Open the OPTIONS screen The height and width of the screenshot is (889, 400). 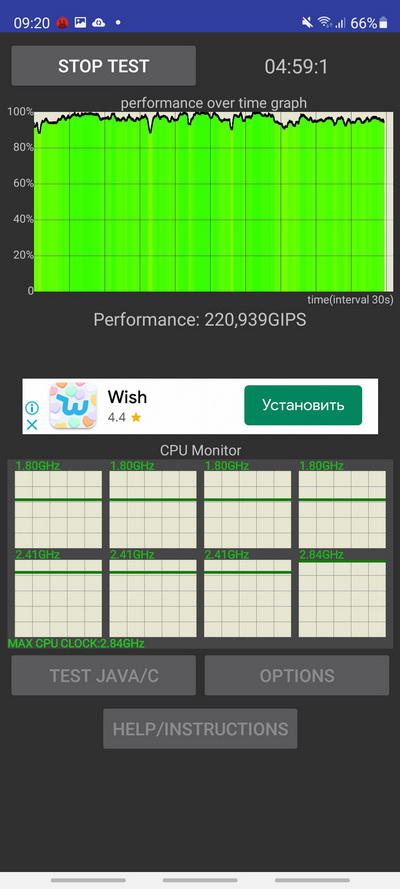[297, 675]
